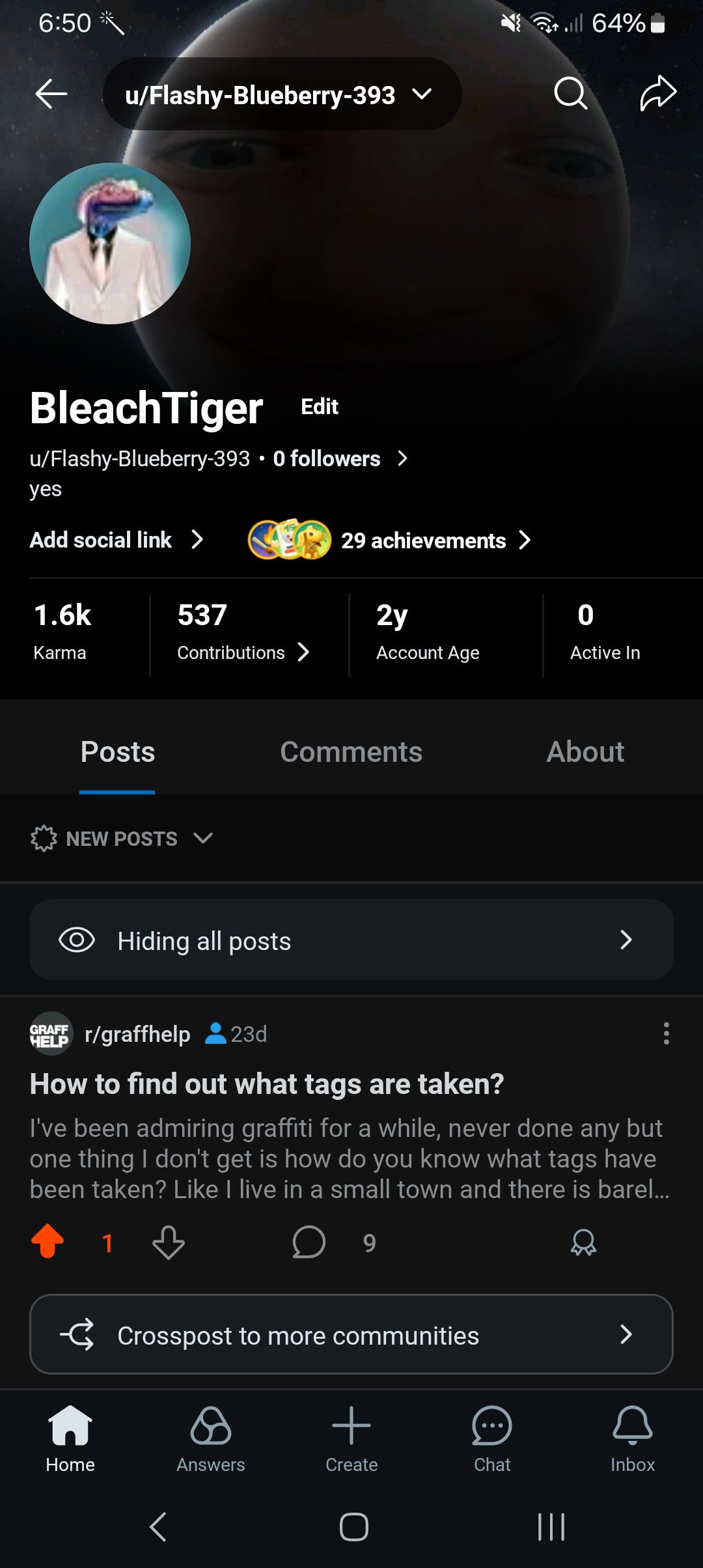This screenshot has height=1568, width=703.
Task: Open the Hiding all posts setting
Action: coord(351,940)
